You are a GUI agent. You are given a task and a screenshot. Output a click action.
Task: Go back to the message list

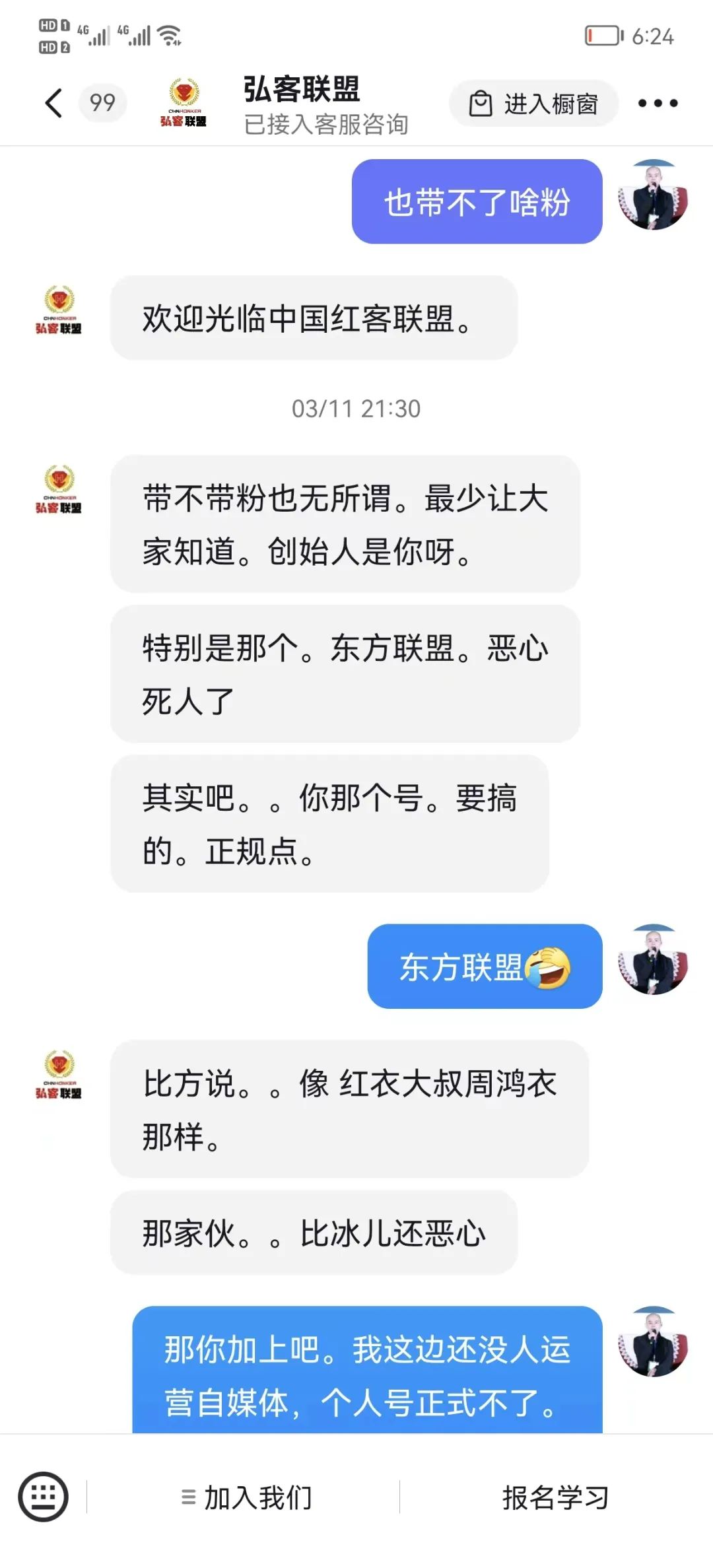54,103
